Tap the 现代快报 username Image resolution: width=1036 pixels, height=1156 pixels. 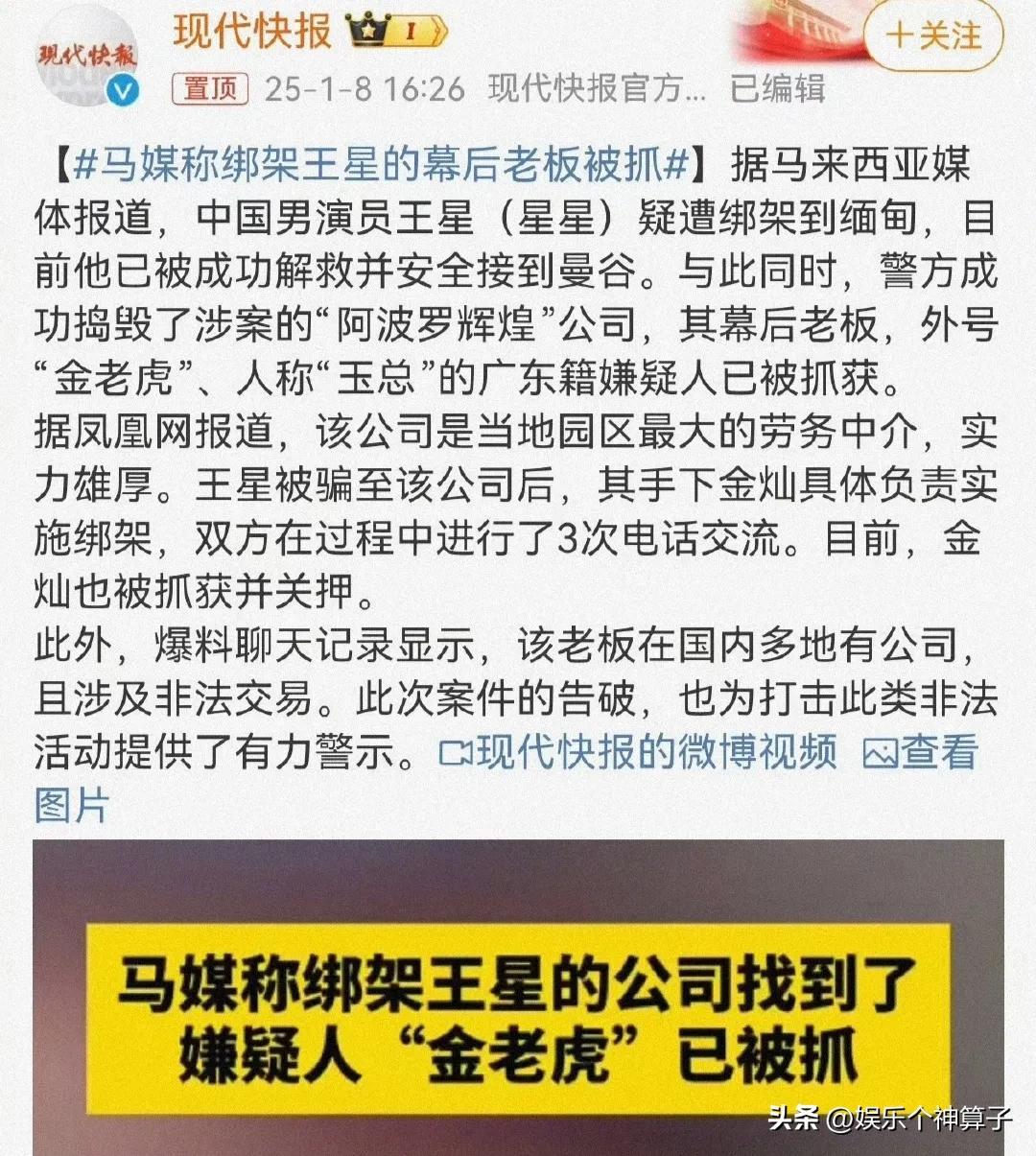click(x=252, y=31)
